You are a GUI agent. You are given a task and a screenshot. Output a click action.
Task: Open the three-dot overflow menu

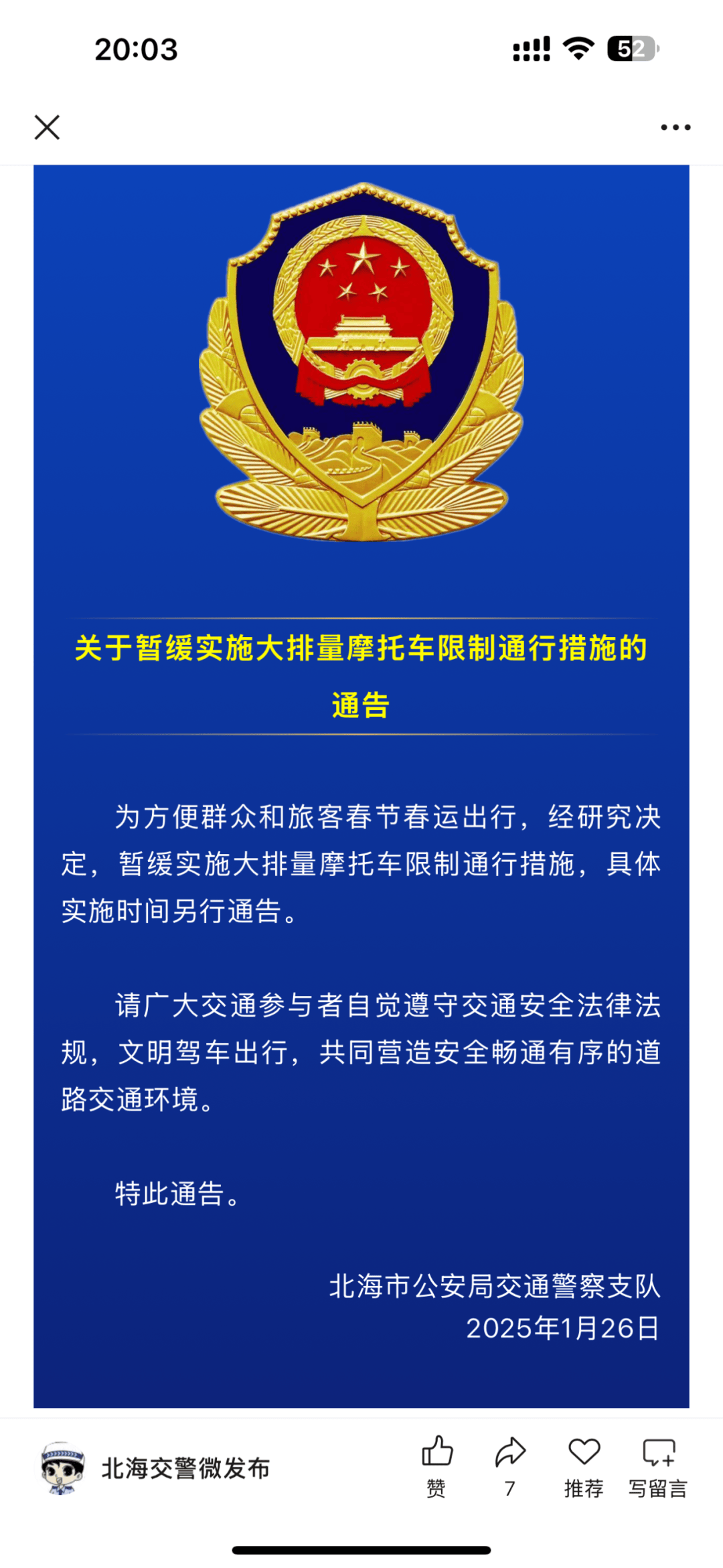click(x=675, y=127)
